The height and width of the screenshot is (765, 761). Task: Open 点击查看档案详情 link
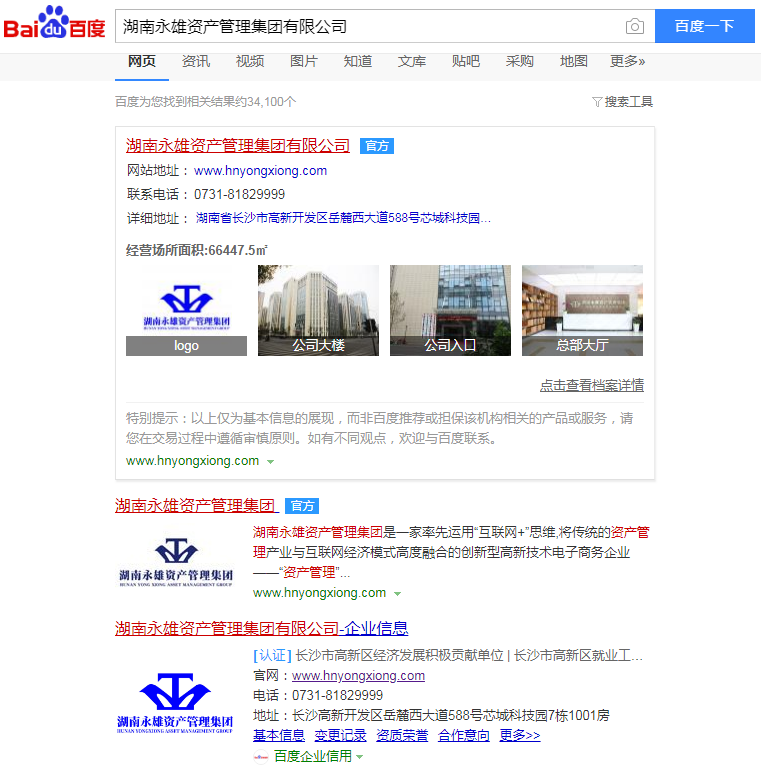[592, 385]
